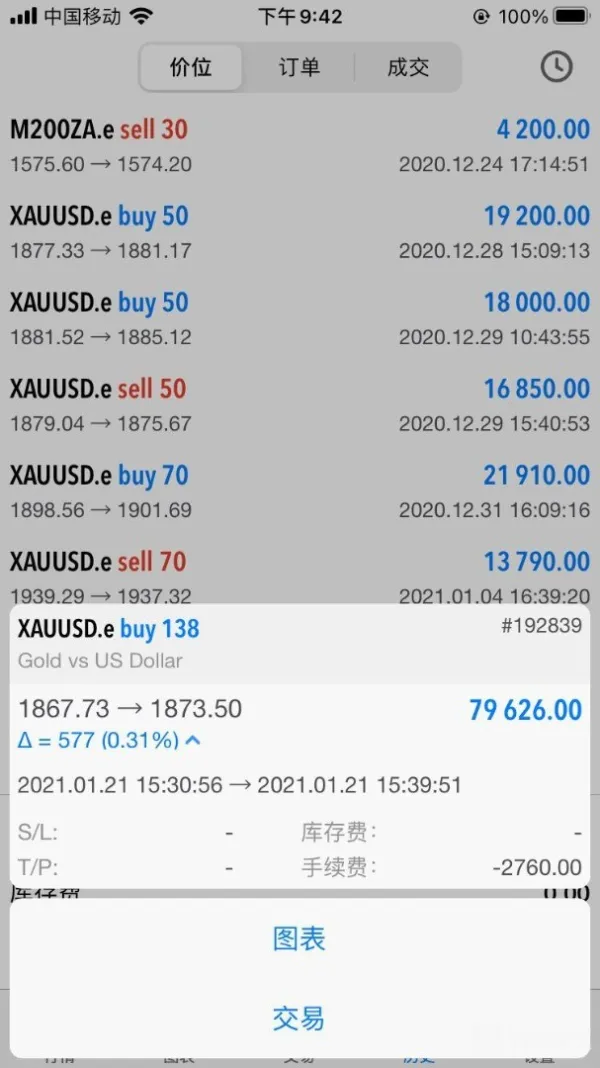Image resolution: width=600 pixels, height=1068 pixels.
Task: Switch to the 订单 segment
Action: (x=299, y=67)
